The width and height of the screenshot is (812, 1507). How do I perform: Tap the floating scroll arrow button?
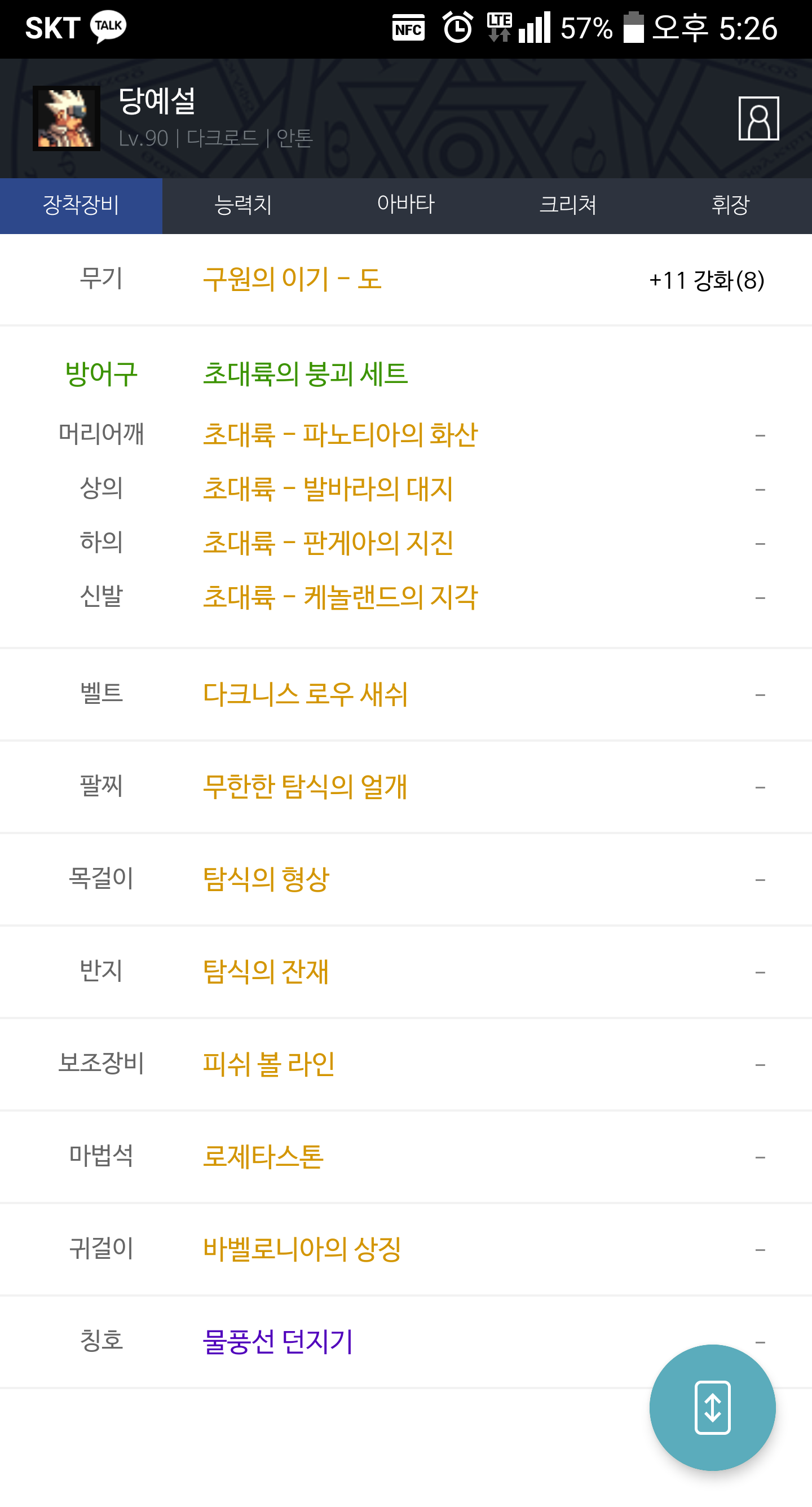pos(712,1407)
